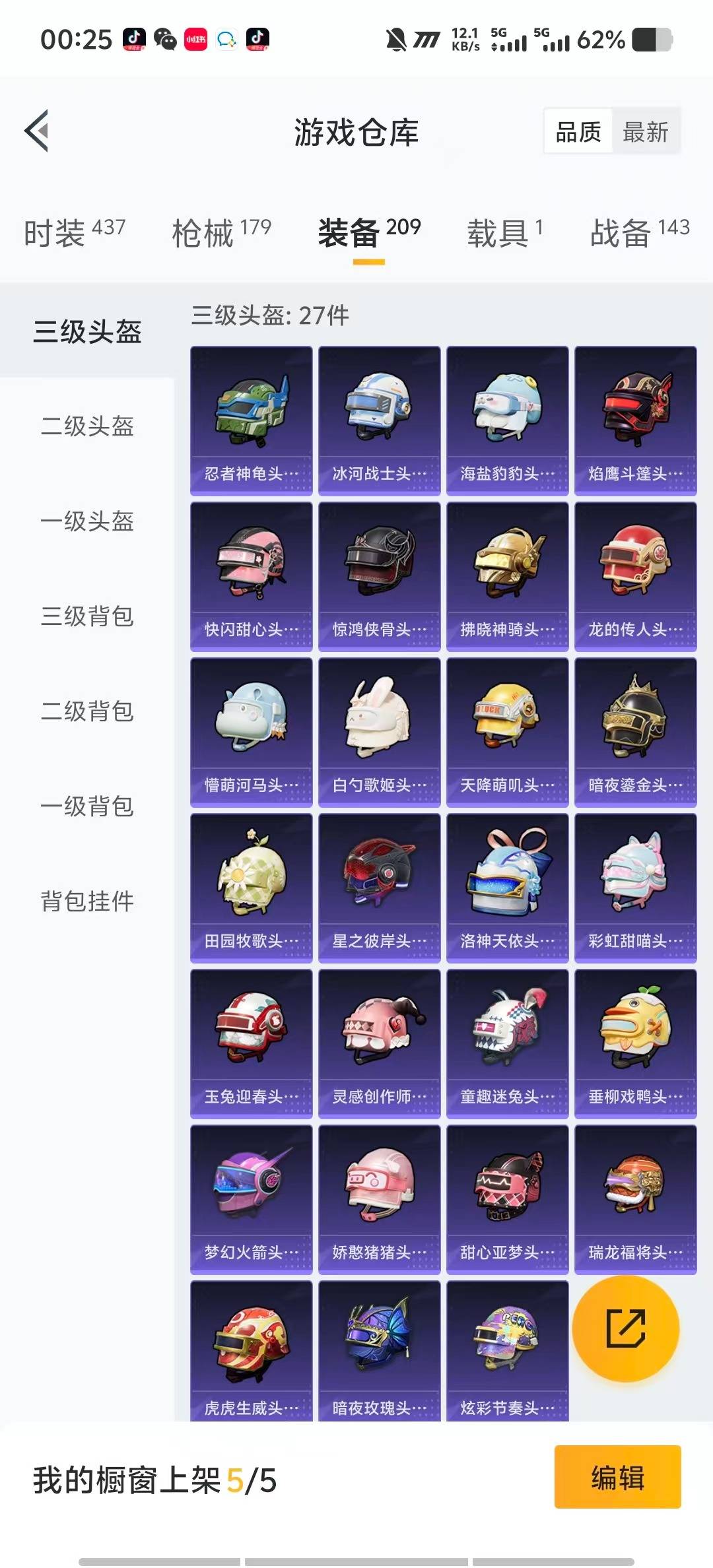
Task: Sort items by 最新
Action: coord(645,132)
